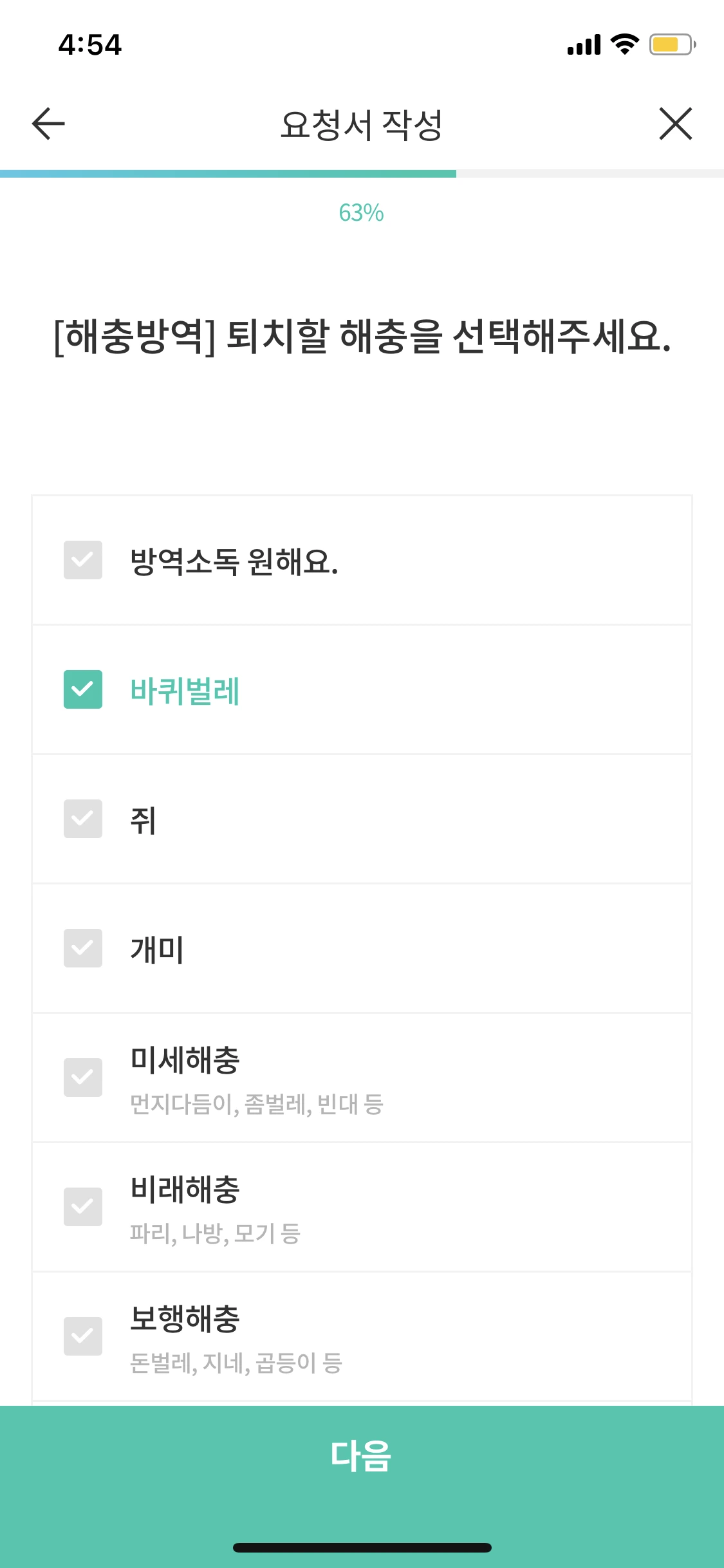This screenshot has width=724, height=1568.
Task: Tap the home indicator bar
Action: (x=362, y=1547)
